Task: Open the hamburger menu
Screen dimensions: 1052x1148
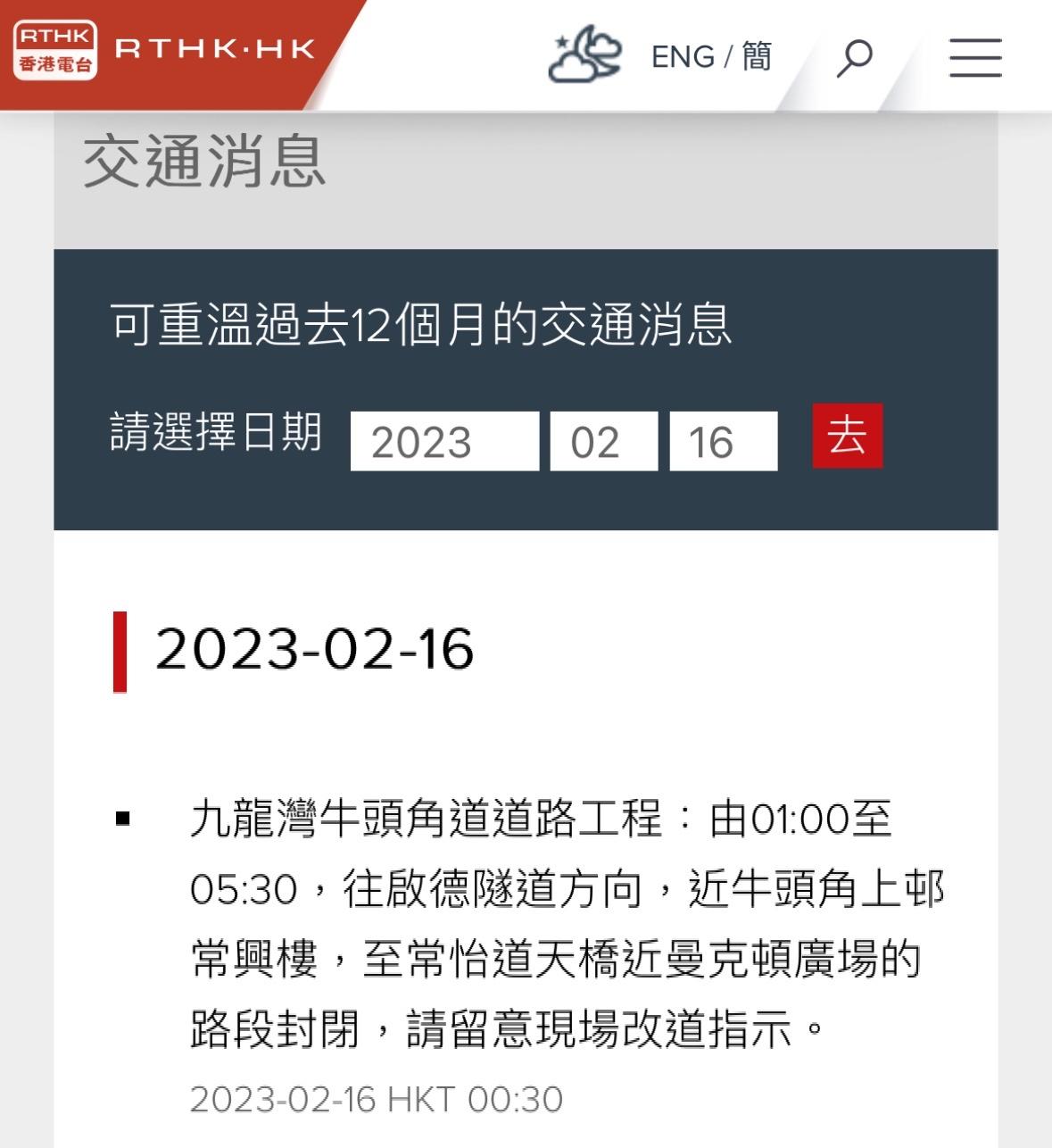Action: click(x=974, y=58)
